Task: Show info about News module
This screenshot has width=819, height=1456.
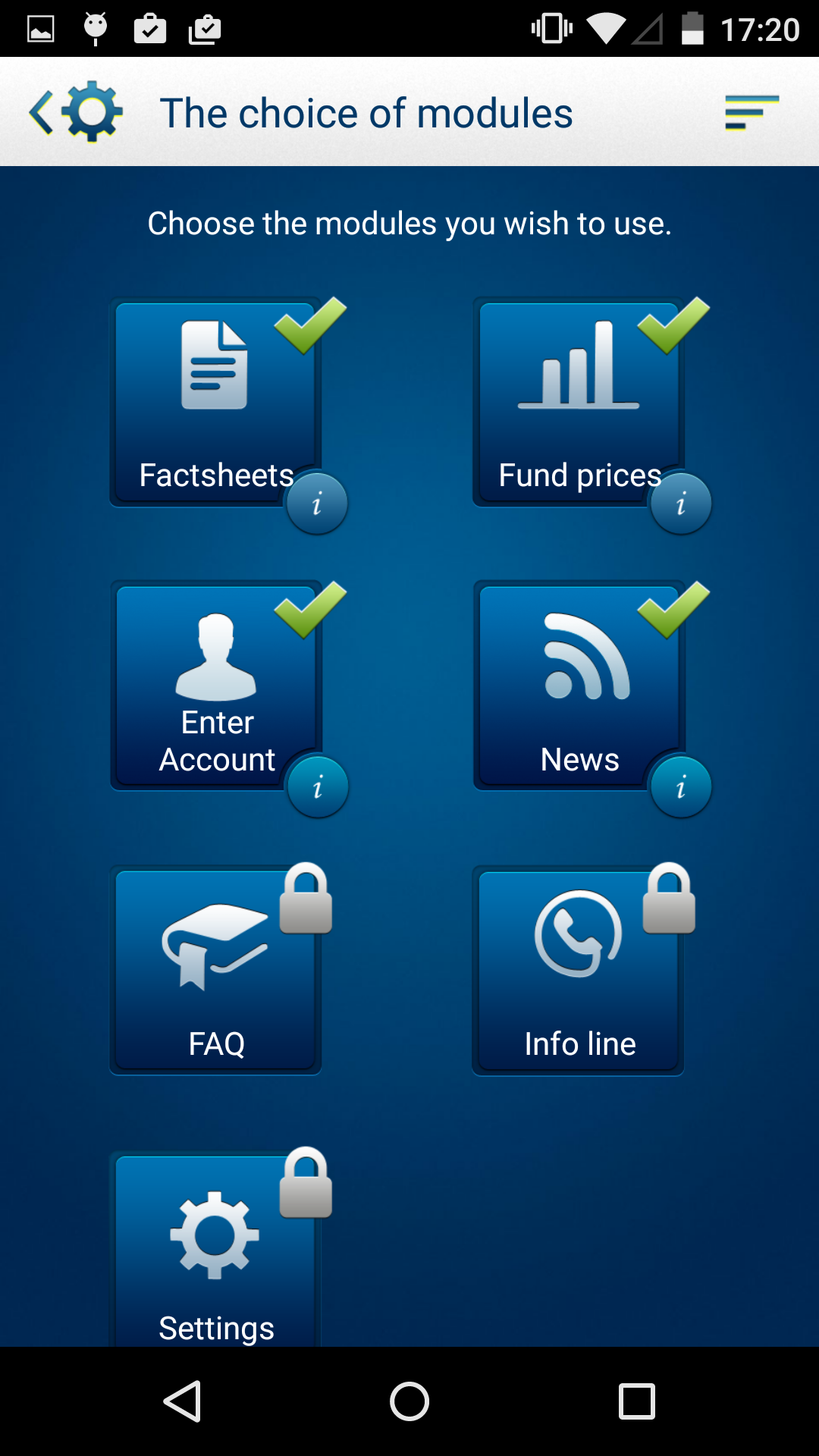Action: point(681,787)
